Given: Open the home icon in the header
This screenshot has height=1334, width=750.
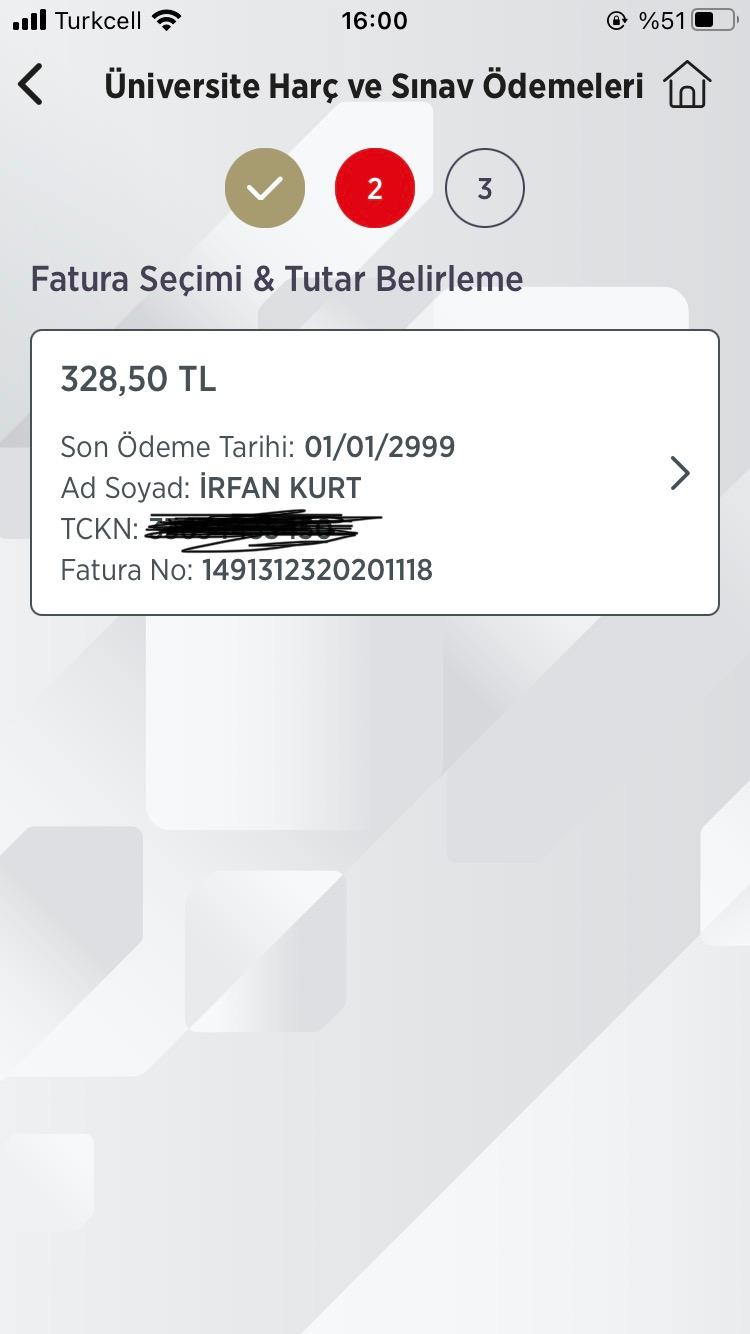Looking at the screenshot, I should (687, 85).
